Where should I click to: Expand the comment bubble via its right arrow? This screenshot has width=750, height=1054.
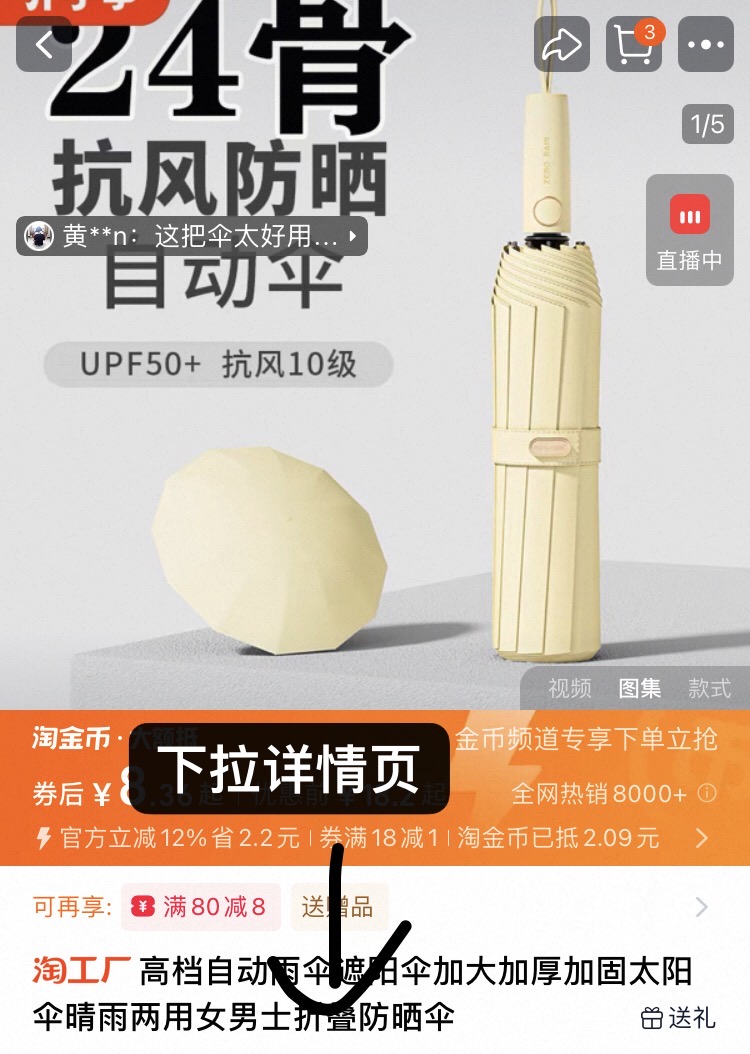352,236
